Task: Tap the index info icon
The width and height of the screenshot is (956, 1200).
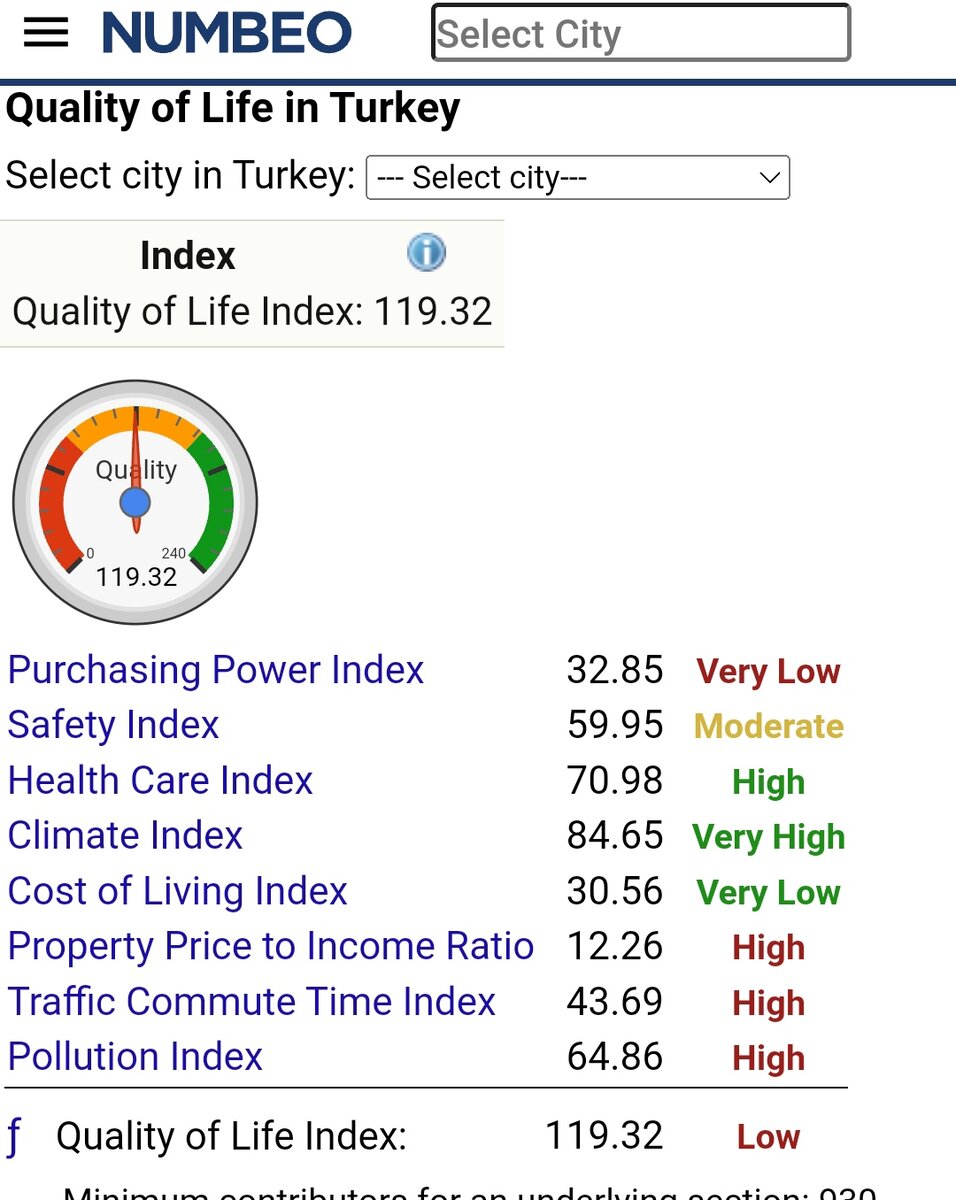Action: click(426, 253)
